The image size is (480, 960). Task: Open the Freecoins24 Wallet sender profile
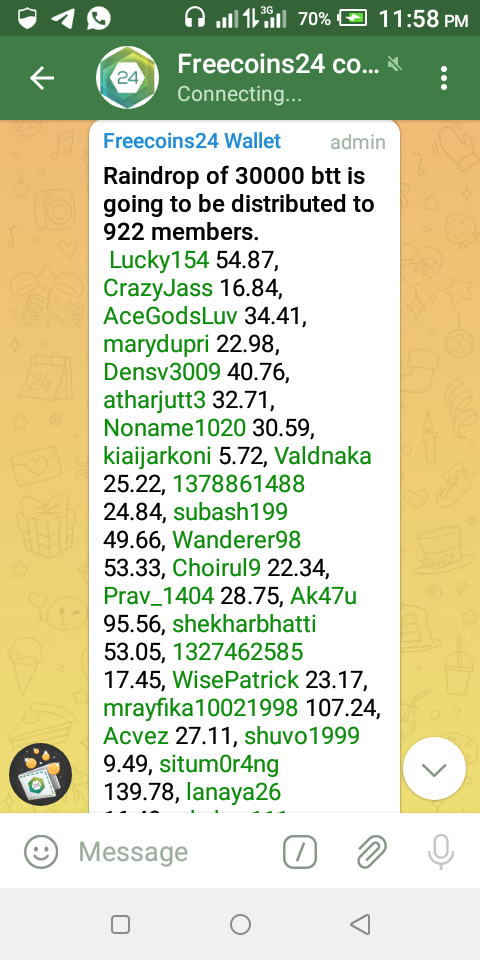[192, 141]
